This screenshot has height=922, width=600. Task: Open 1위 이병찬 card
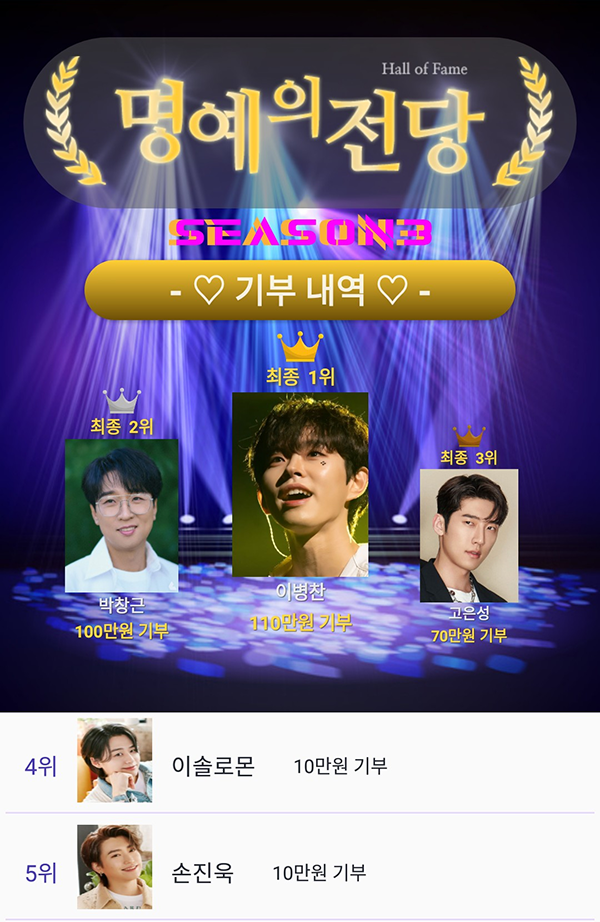click(x=300, y=485)
